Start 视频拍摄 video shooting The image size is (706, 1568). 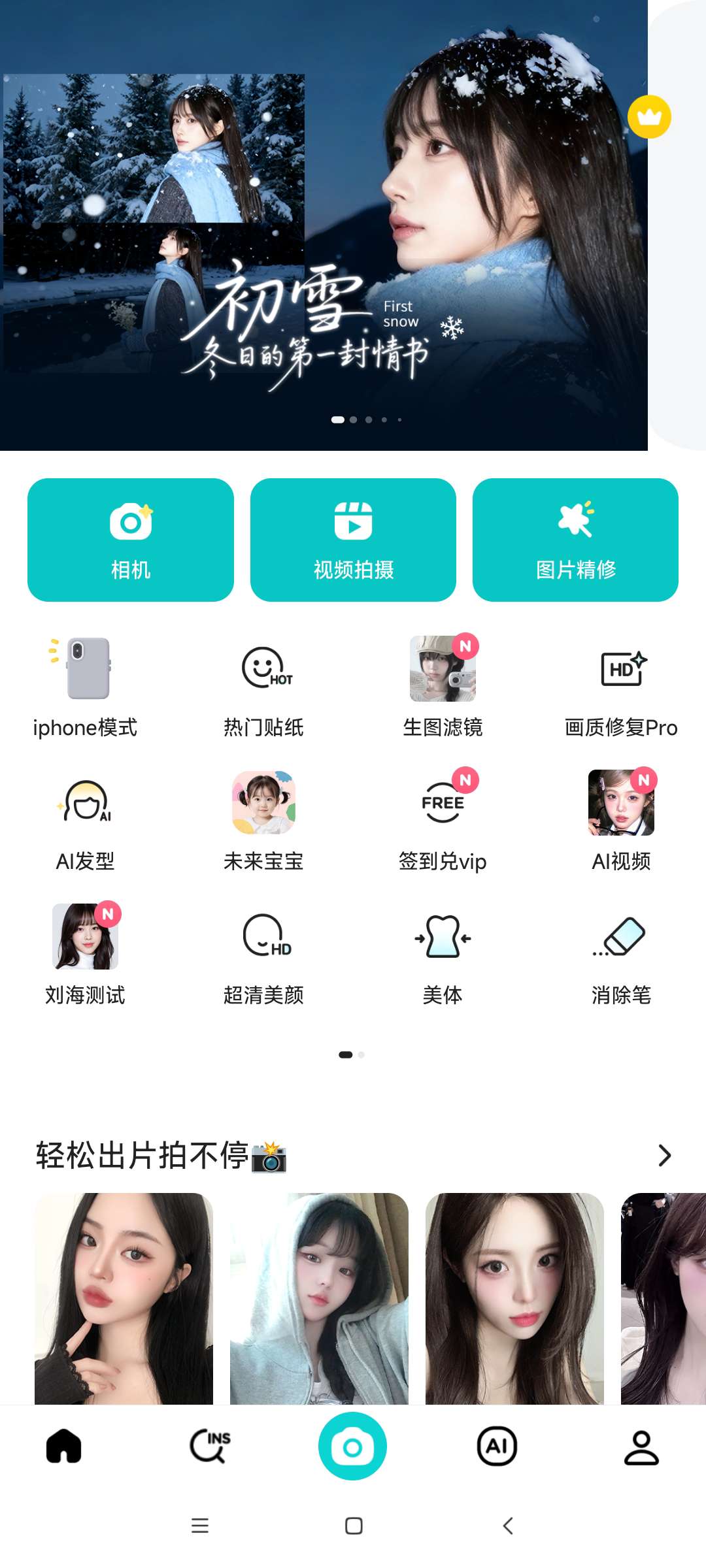click(353, 540)
